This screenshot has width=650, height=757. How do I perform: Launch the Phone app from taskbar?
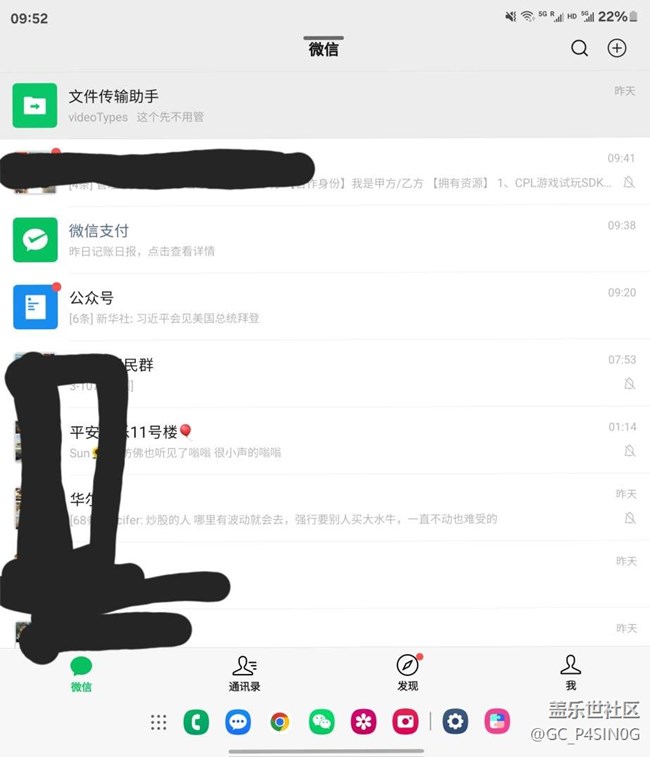click(x=196, y=722)
